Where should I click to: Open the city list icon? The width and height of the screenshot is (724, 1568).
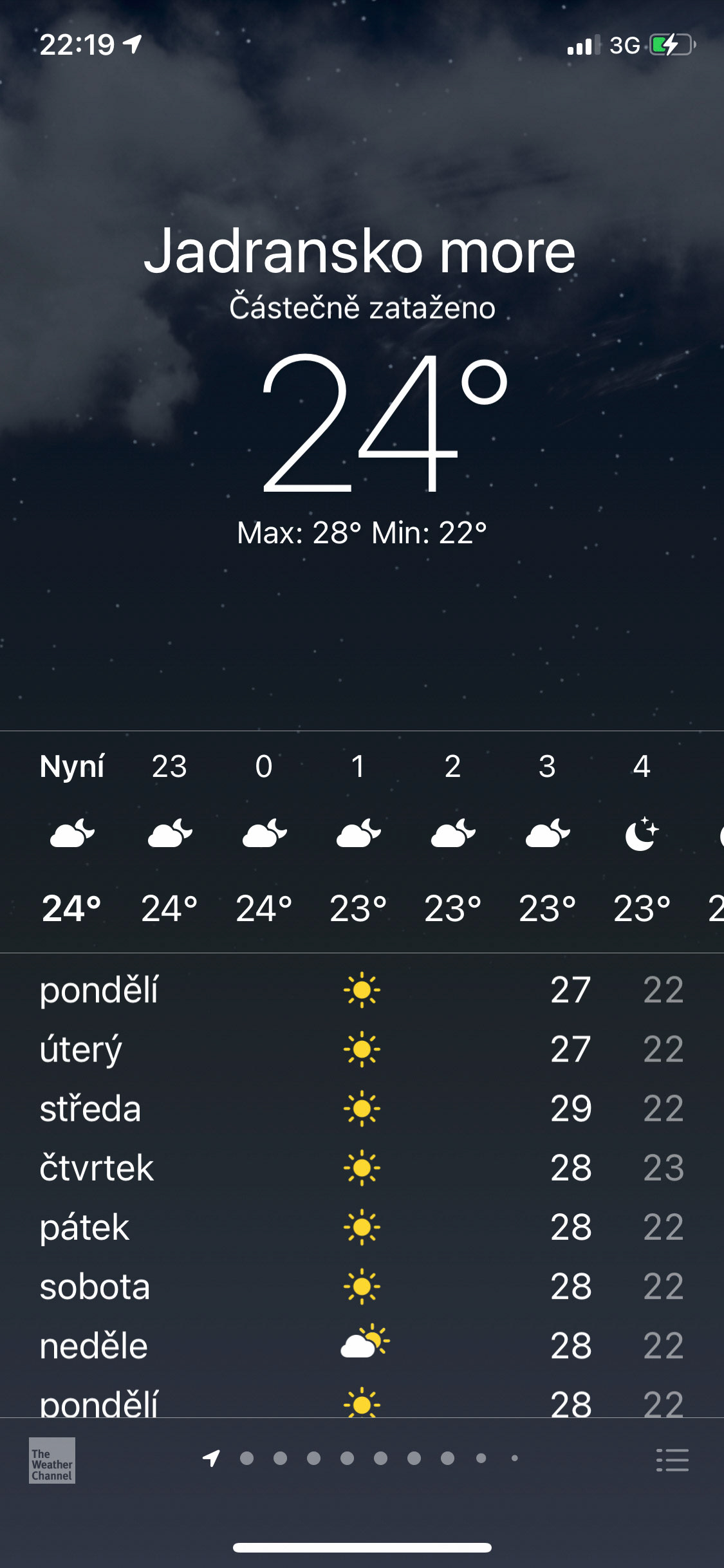click(x=672, y=1460)
